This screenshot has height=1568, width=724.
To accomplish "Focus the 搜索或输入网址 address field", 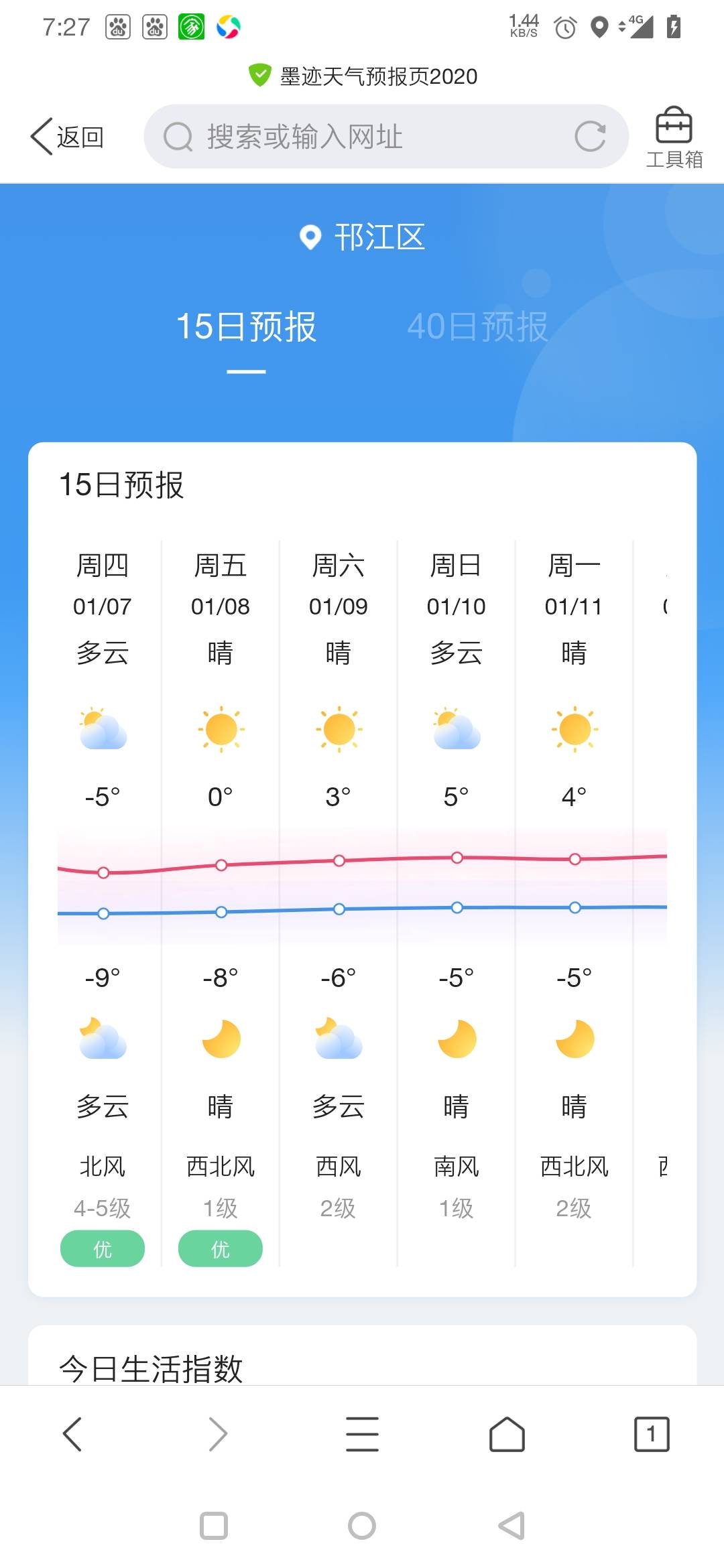I will tap(369, 137).
